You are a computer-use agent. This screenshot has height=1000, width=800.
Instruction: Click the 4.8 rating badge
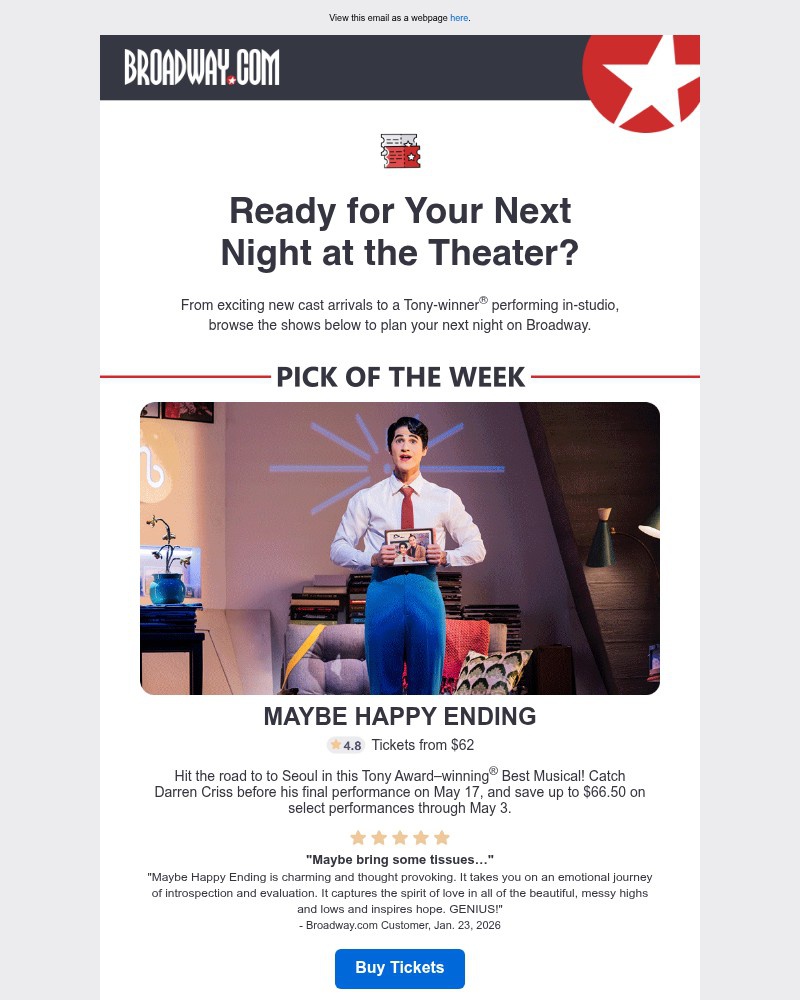(345, 744)
